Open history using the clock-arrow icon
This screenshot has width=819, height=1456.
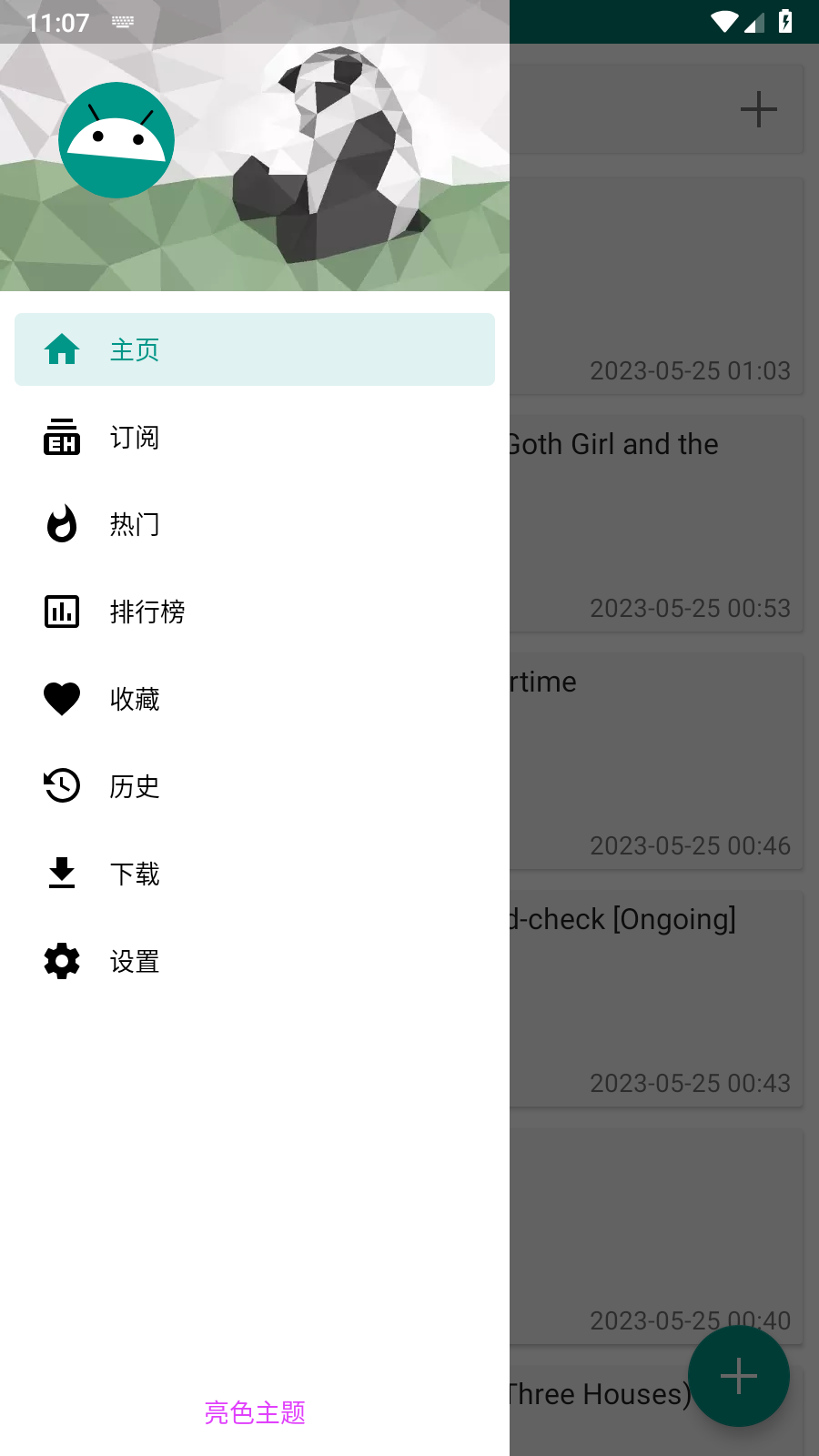[x=61, y=786]
